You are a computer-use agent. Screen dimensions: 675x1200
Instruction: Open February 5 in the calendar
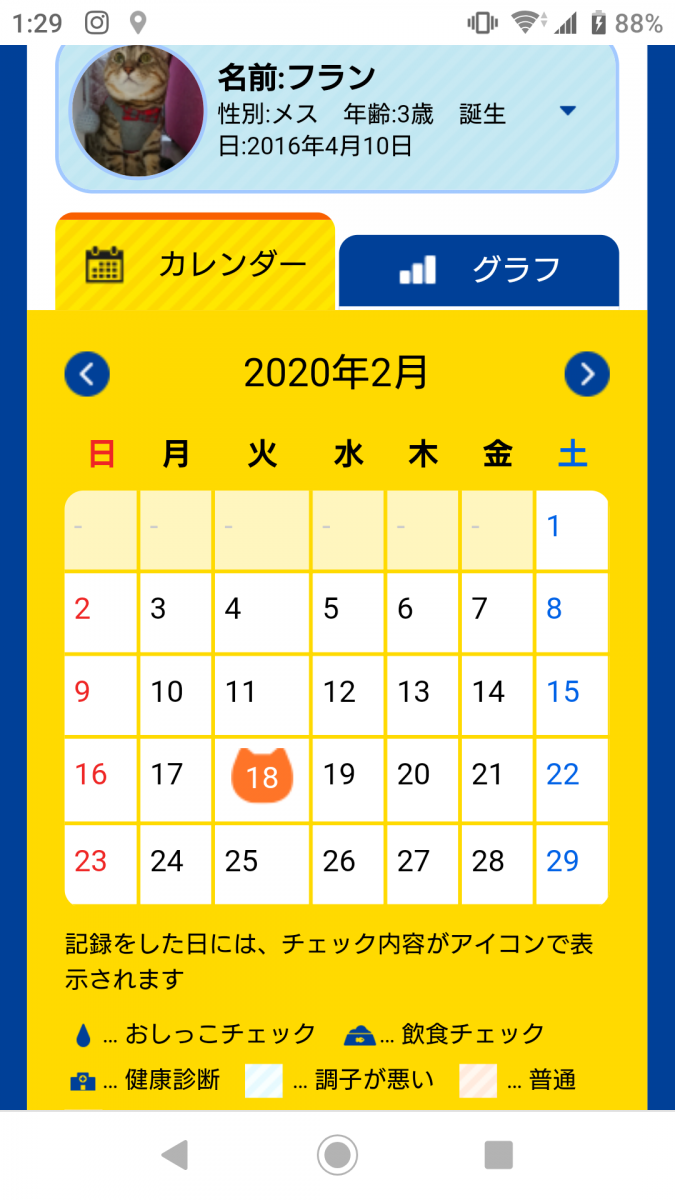coord(348,612)
